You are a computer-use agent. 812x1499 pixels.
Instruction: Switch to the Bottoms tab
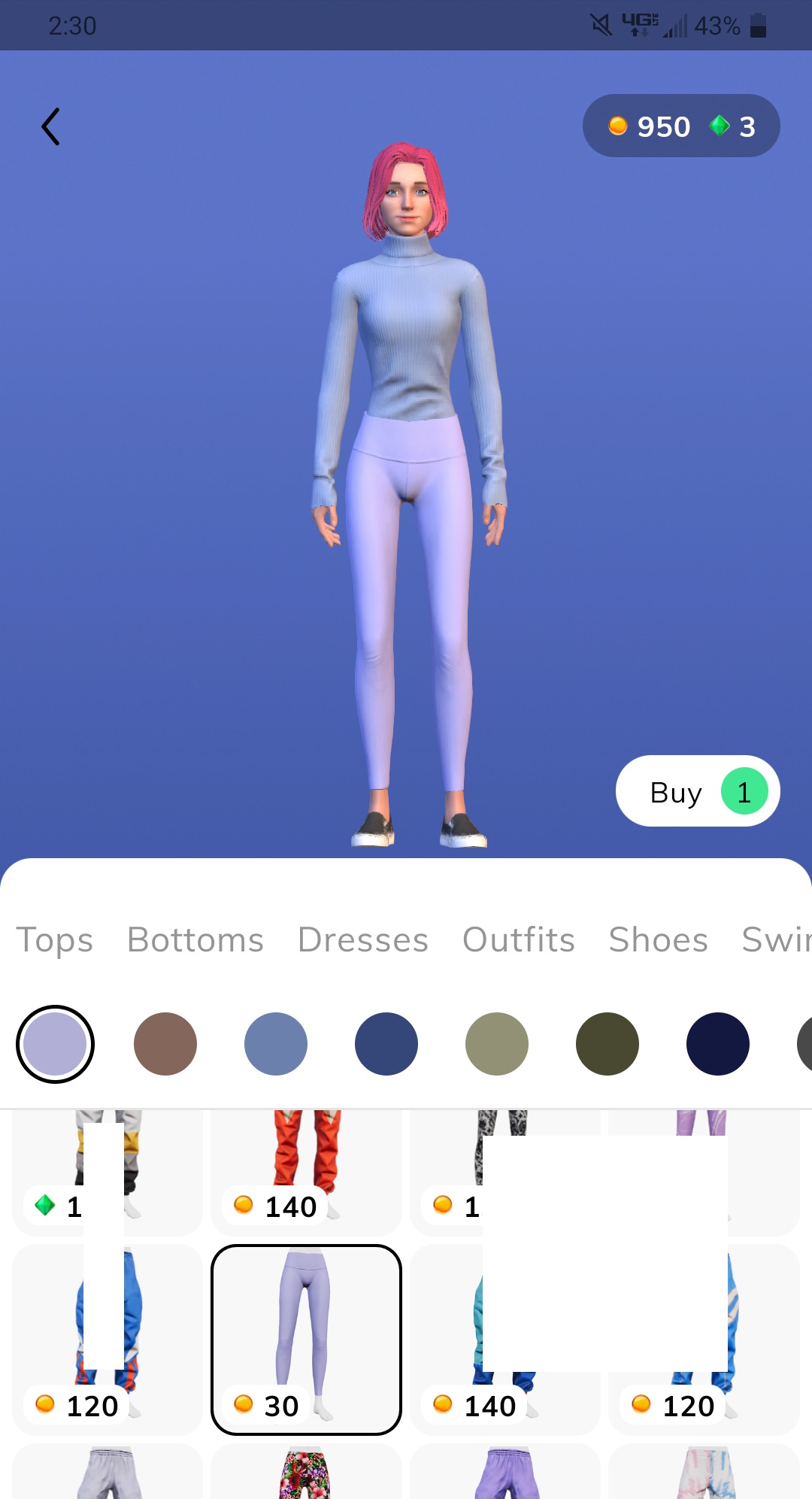coord(195,939)
